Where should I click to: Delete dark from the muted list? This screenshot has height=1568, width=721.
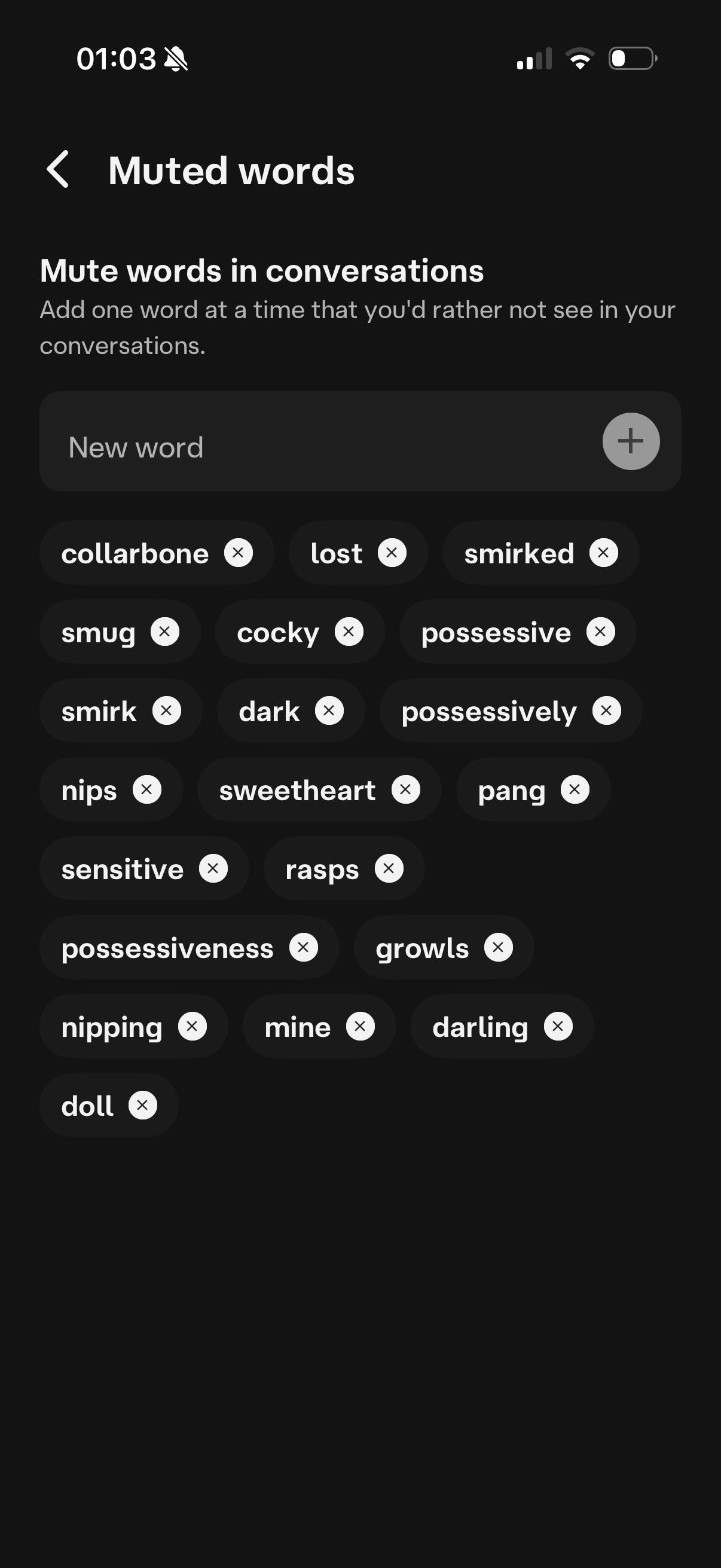[329, 711]
